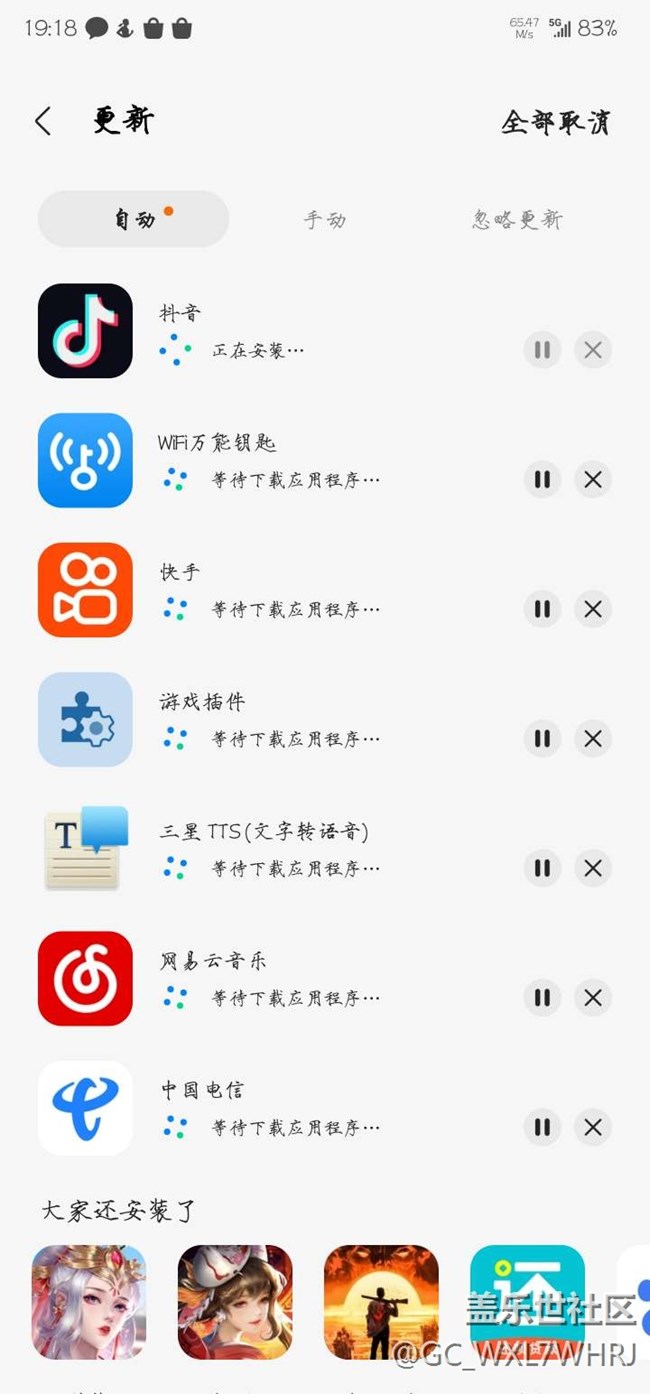The image size is (650, 1394).
Task: Cancel the 三星 TTS update
Action: click(593, 868)
